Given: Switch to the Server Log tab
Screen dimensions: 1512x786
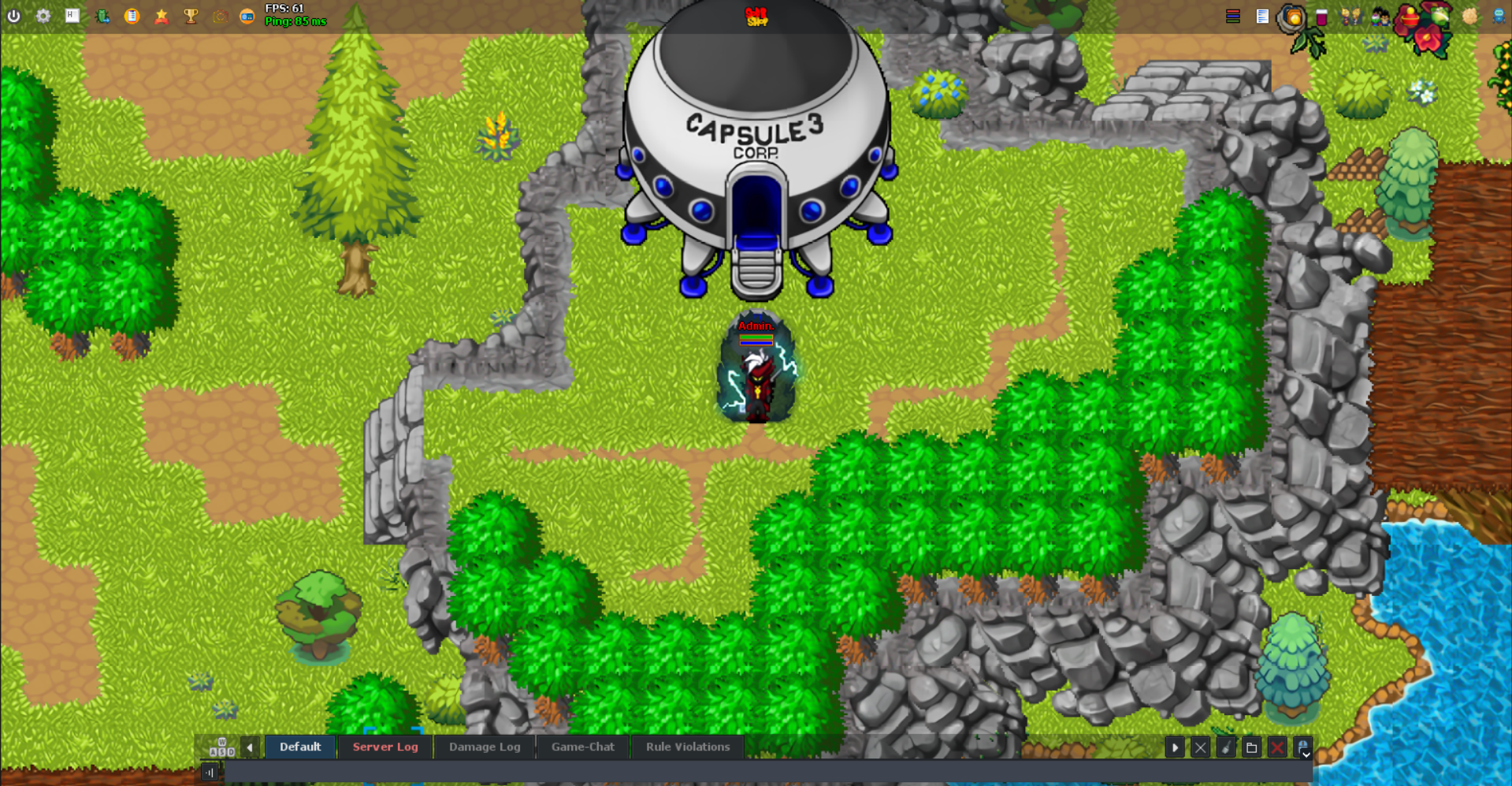Looking at the screenshot, I should pyautogui.click(x=385, y=747).
